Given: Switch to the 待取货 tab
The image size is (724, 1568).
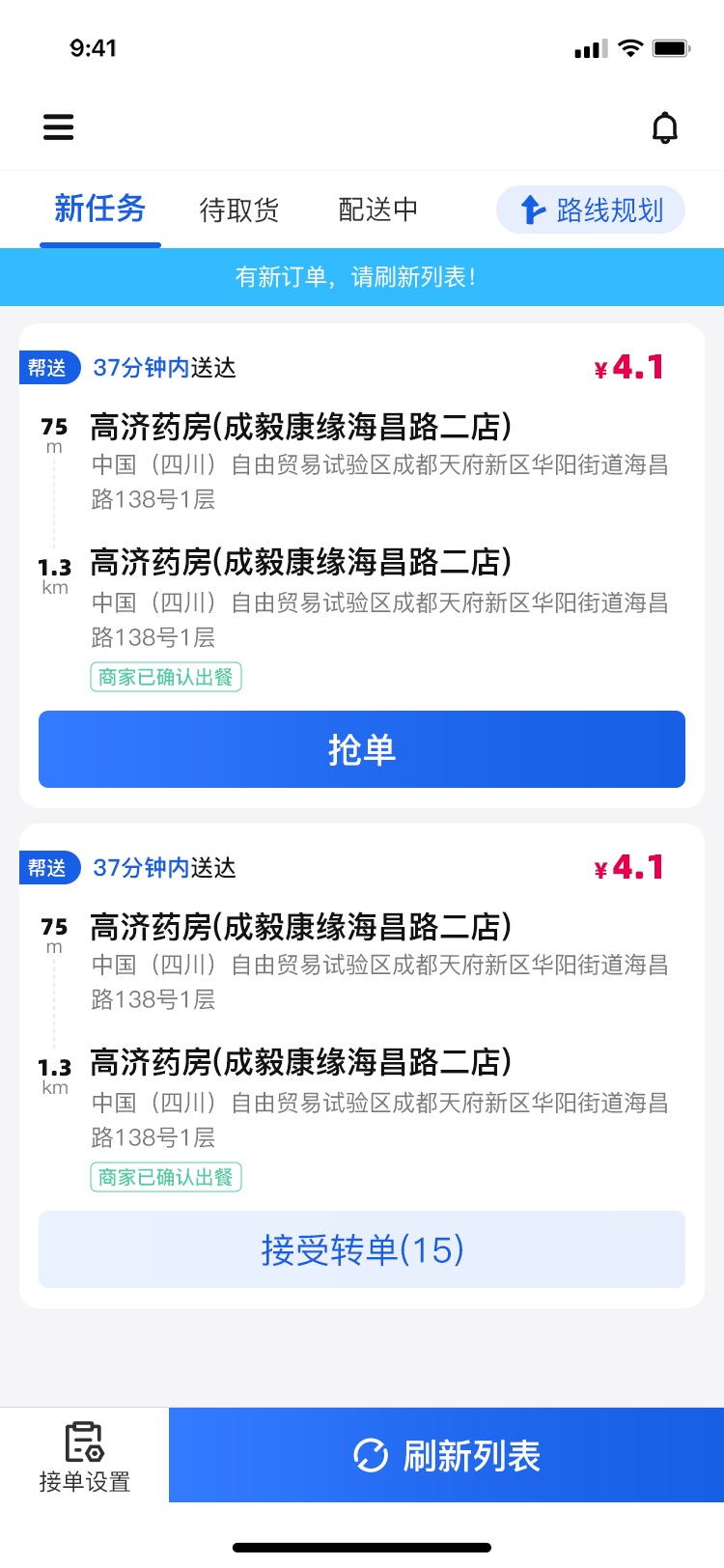Looking at the screenshot, I should (239, 210).
